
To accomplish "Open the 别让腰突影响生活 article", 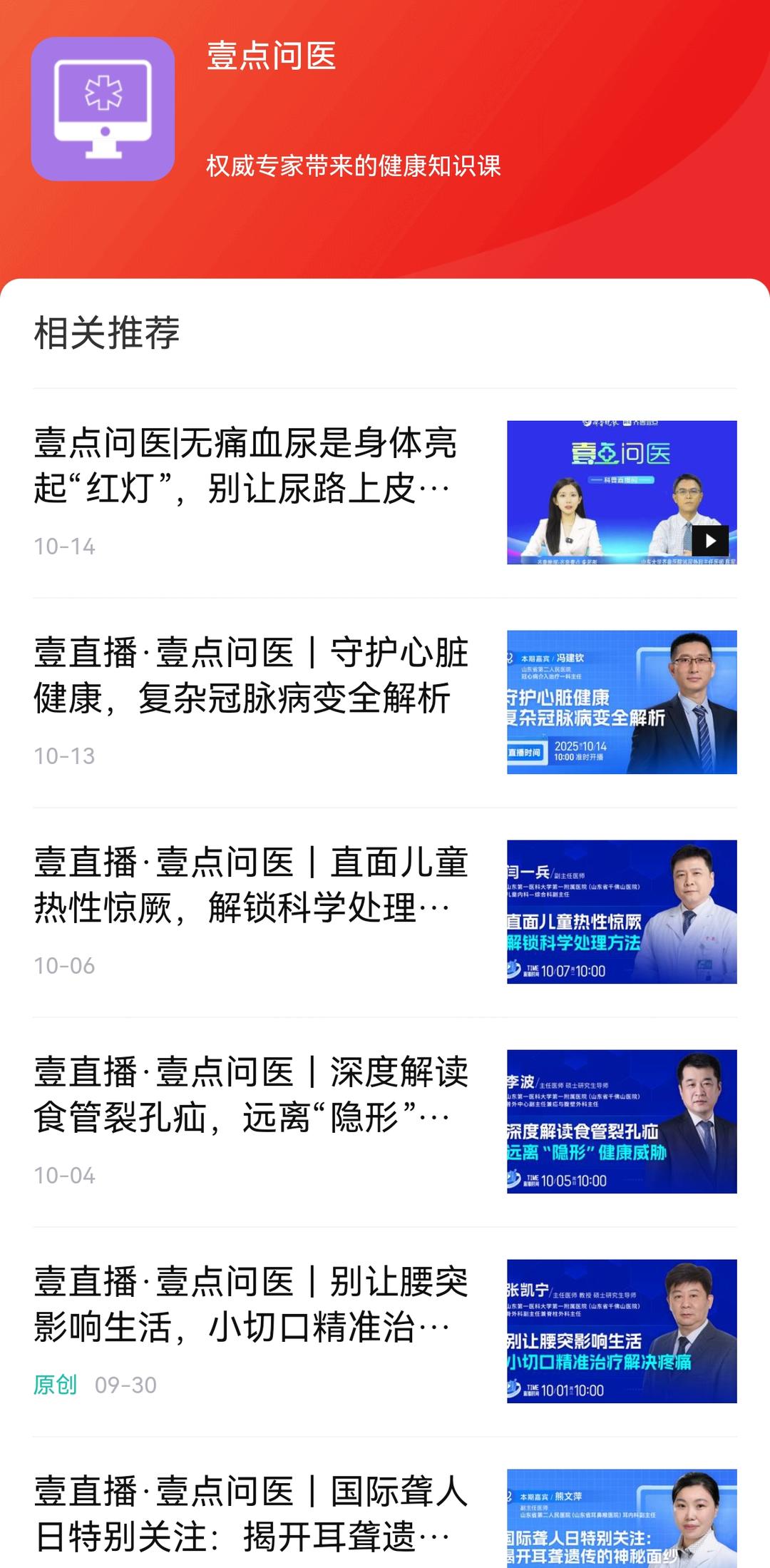I will (250, 1304).
